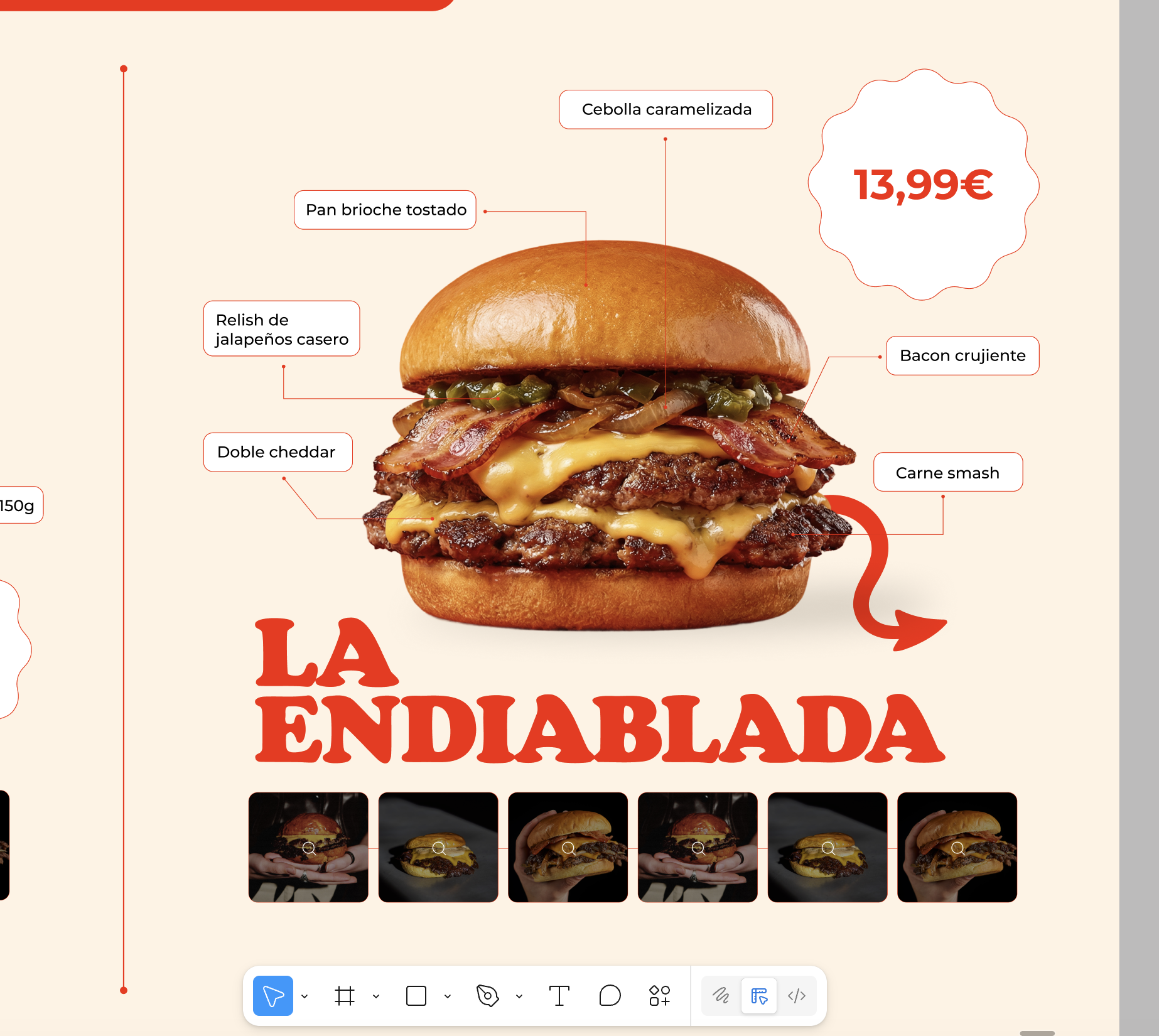Expand the shape tools chevron
The image size is (1159, 1036).
tap(448, 996)
